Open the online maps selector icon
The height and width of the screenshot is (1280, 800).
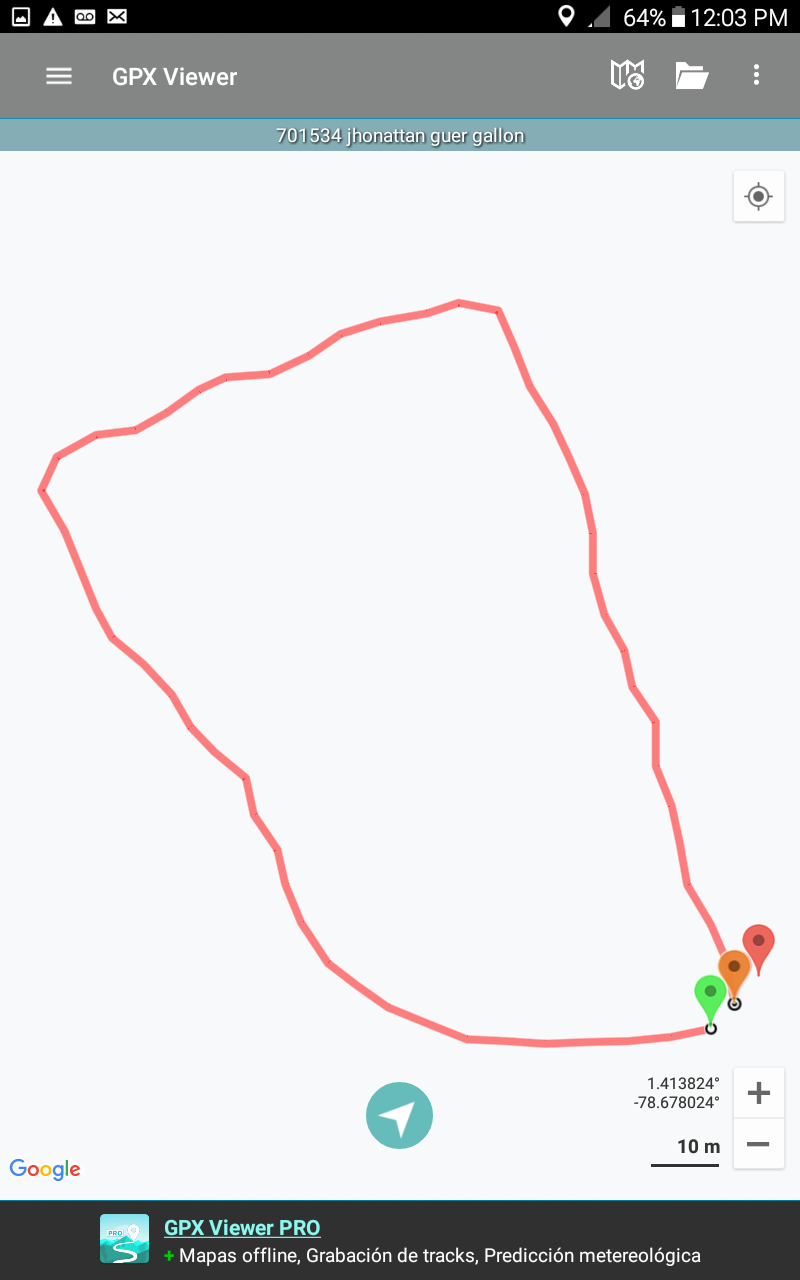tap(627, 75)
